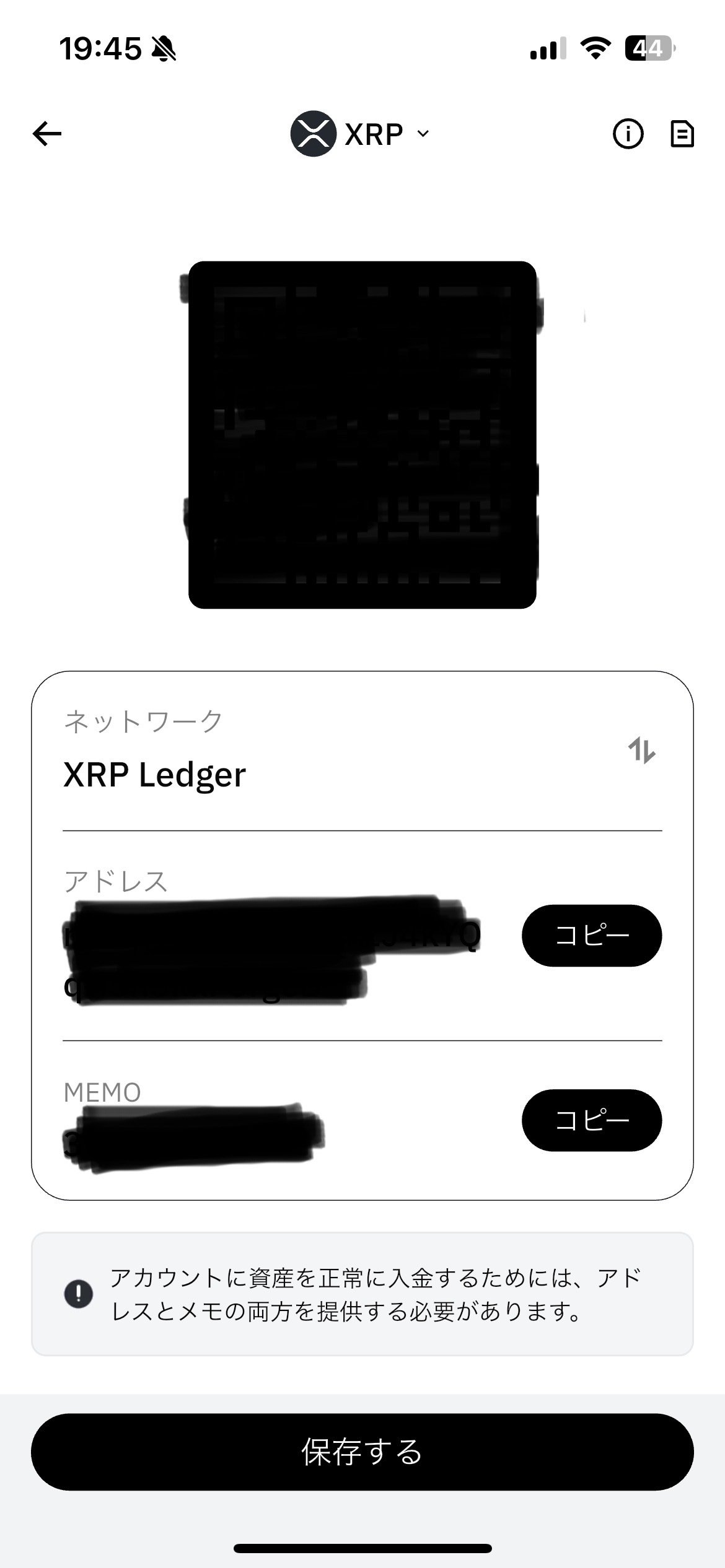This screenshot has width=725, height=1568.
Task: Copy the deposit address with コピー
Action: click(x=592, y=936)
